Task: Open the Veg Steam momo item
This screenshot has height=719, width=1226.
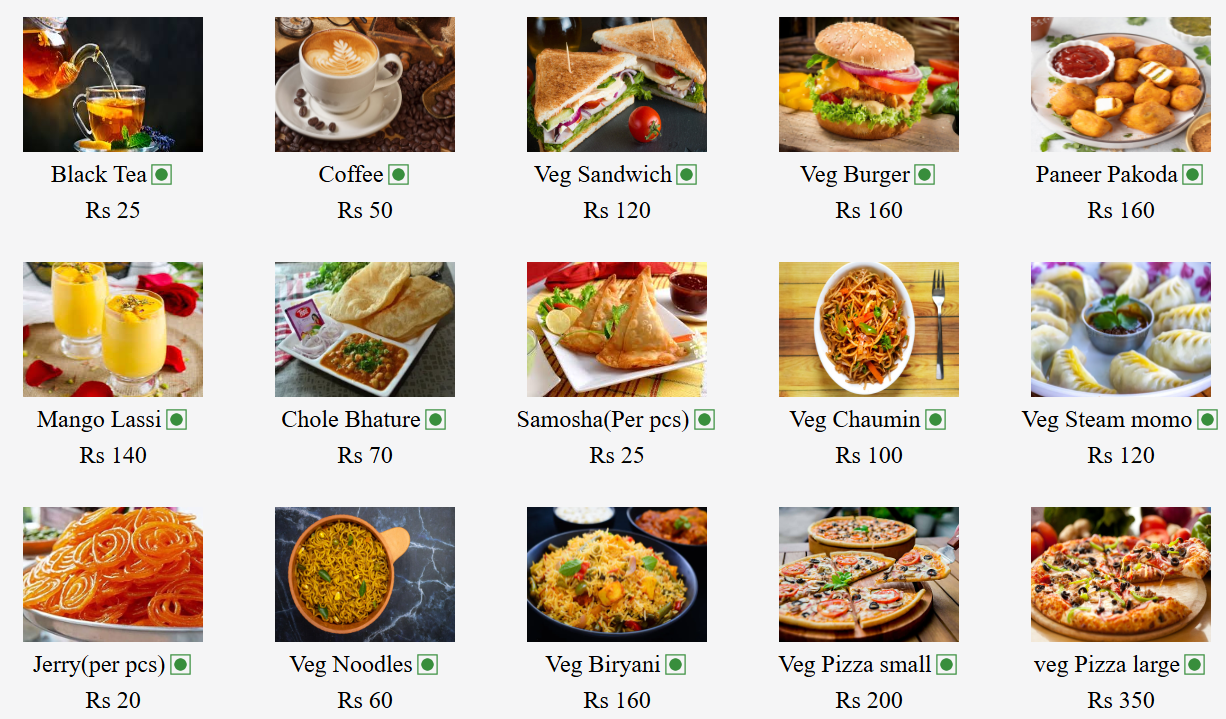Action: click(x=1120, y=330)
